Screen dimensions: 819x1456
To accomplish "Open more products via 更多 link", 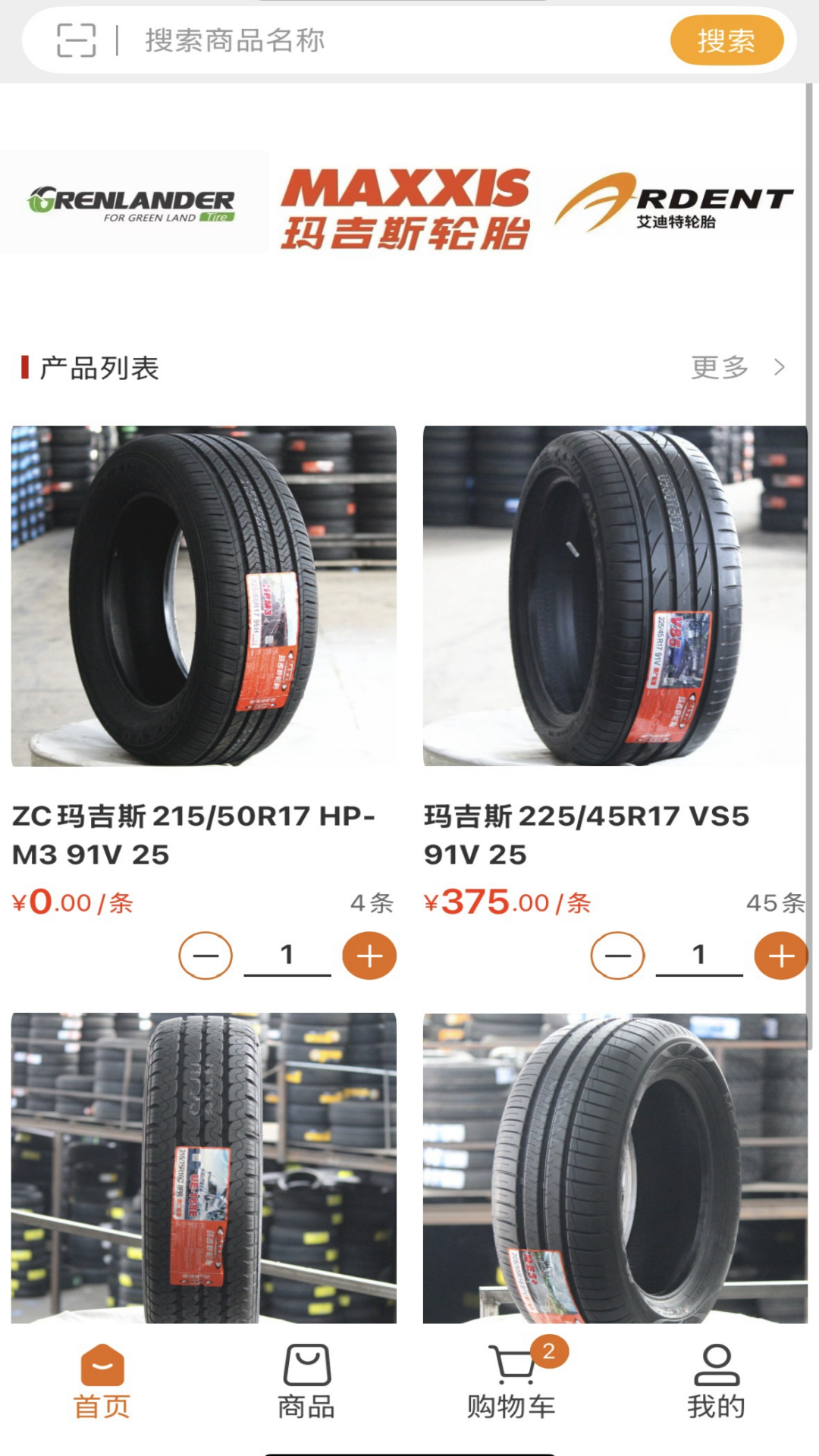I will pyautogui.click(x=717, y=368).
